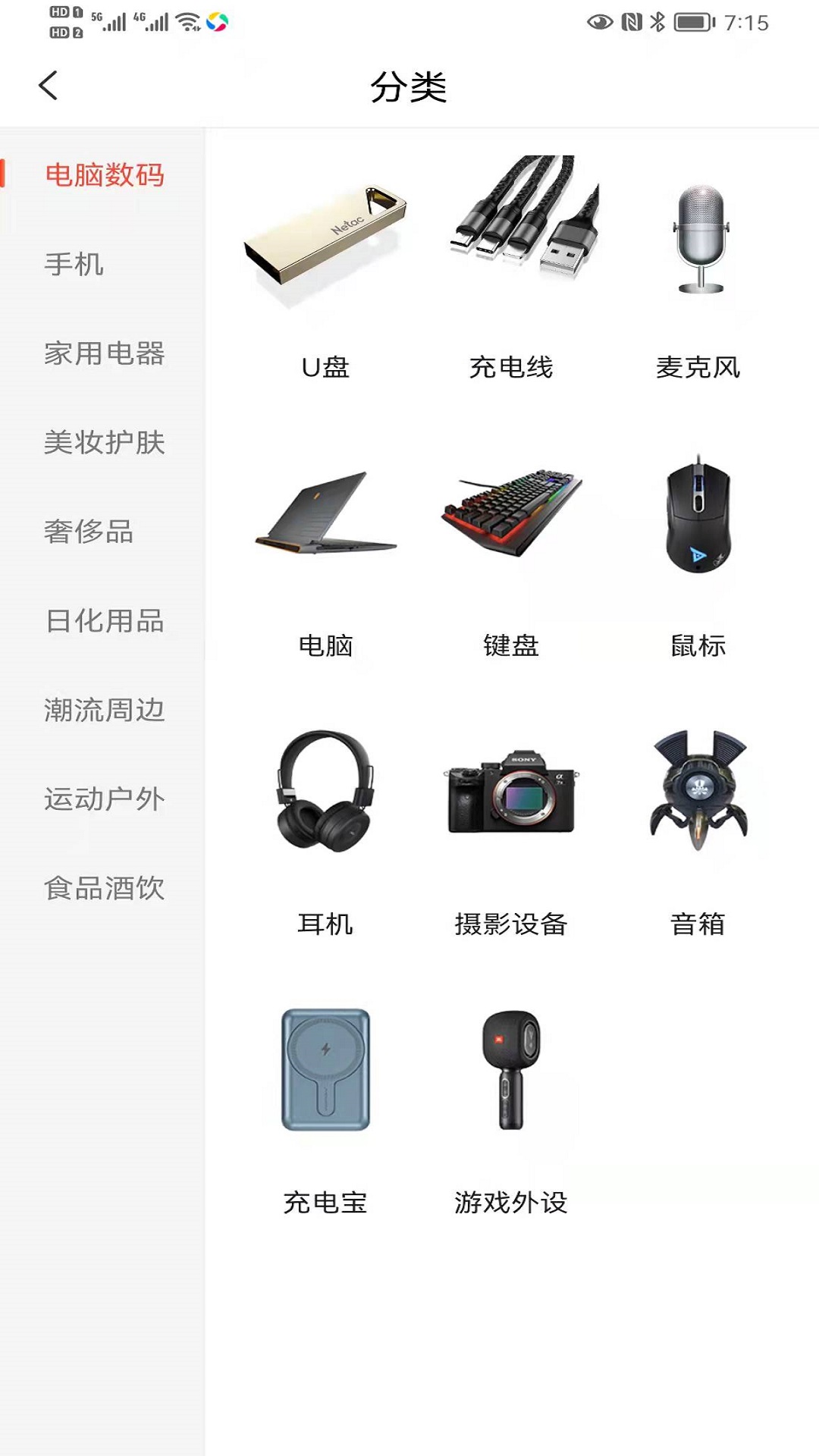Tap the back arrow to go back

tap(47, 86)
